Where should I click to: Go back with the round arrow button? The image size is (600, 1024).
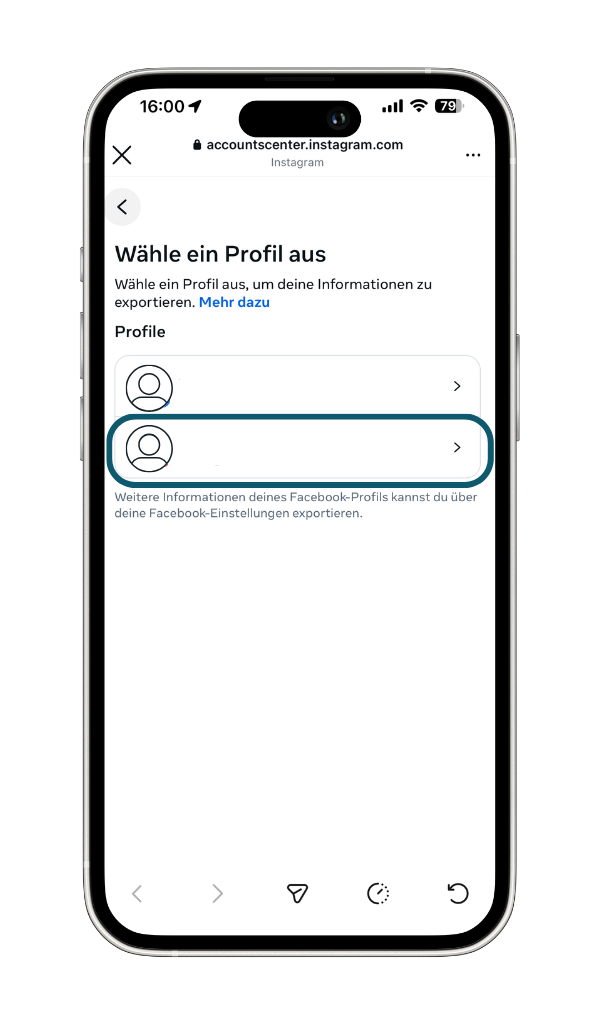point(123,207)
